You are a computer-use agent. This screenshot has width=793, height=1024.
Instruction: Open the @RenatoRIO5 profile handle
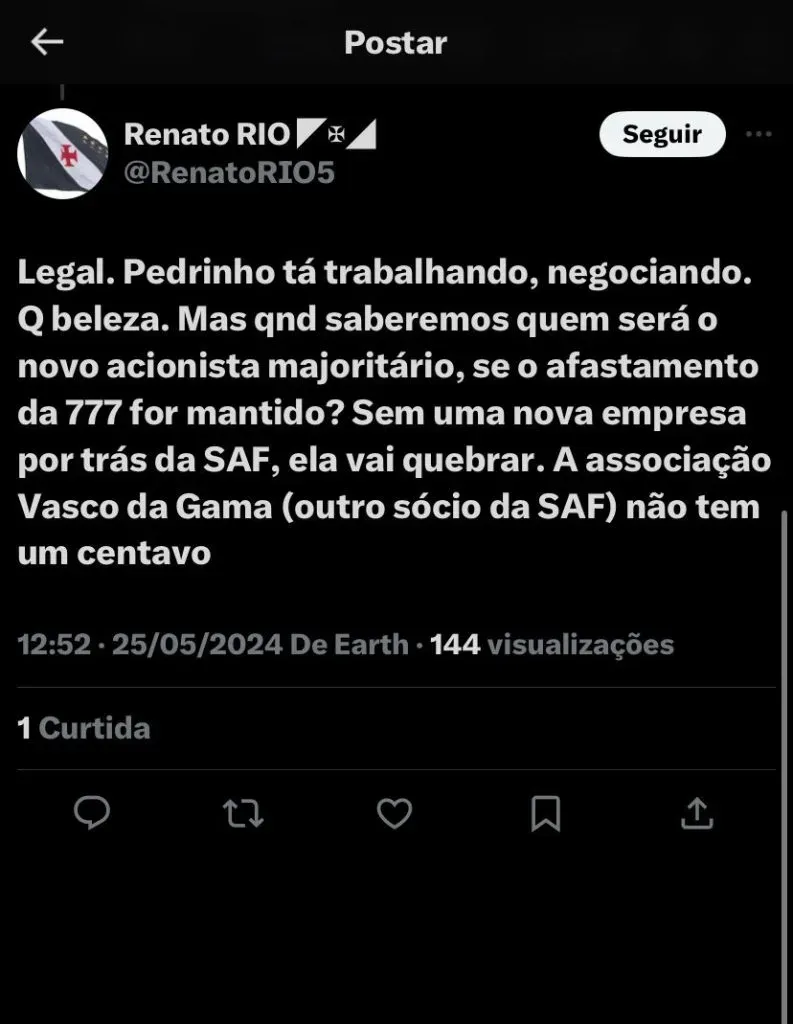(x=229, y=172)
